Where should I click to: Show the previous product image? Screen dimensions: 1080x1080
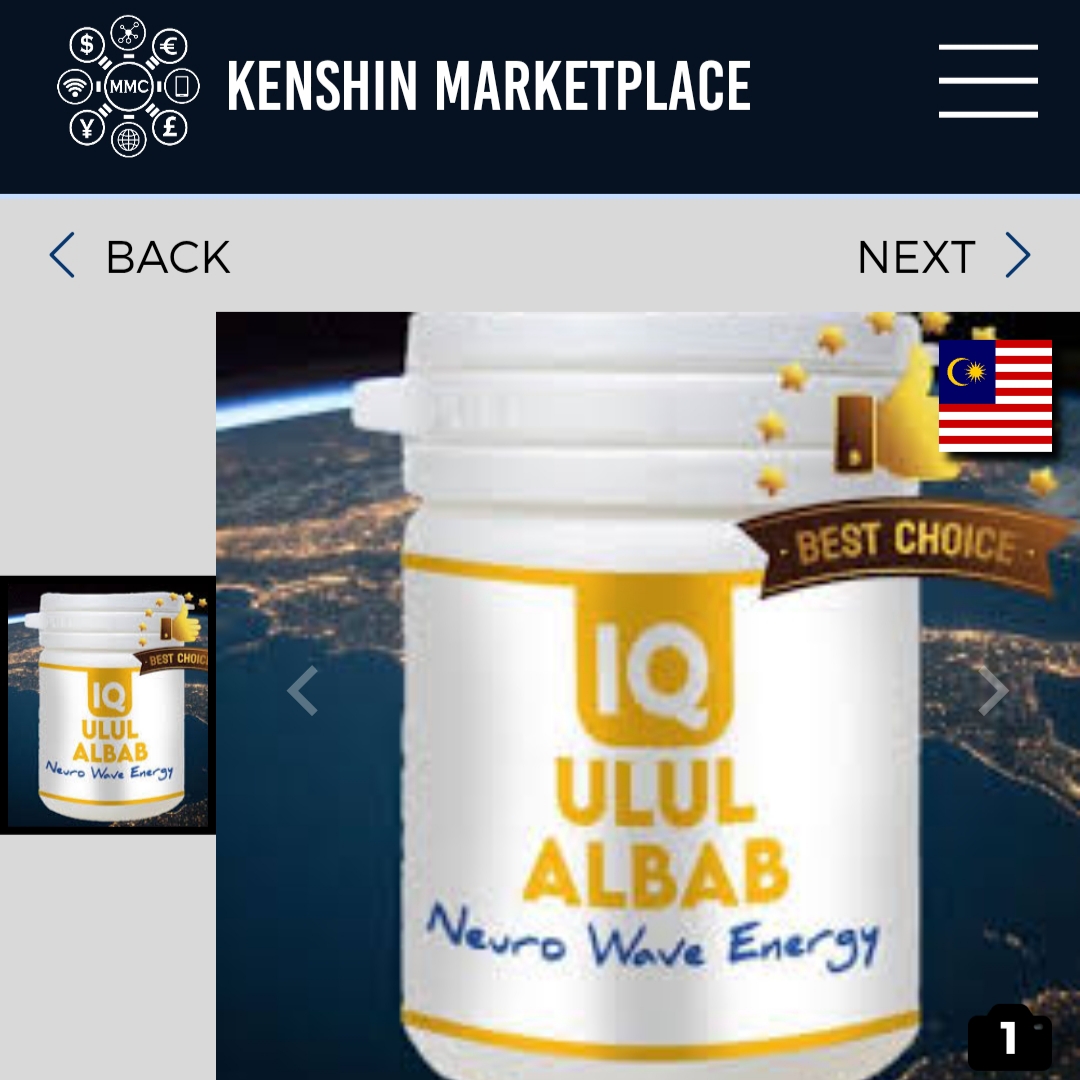pyautogui.click(x=302, y=691)
